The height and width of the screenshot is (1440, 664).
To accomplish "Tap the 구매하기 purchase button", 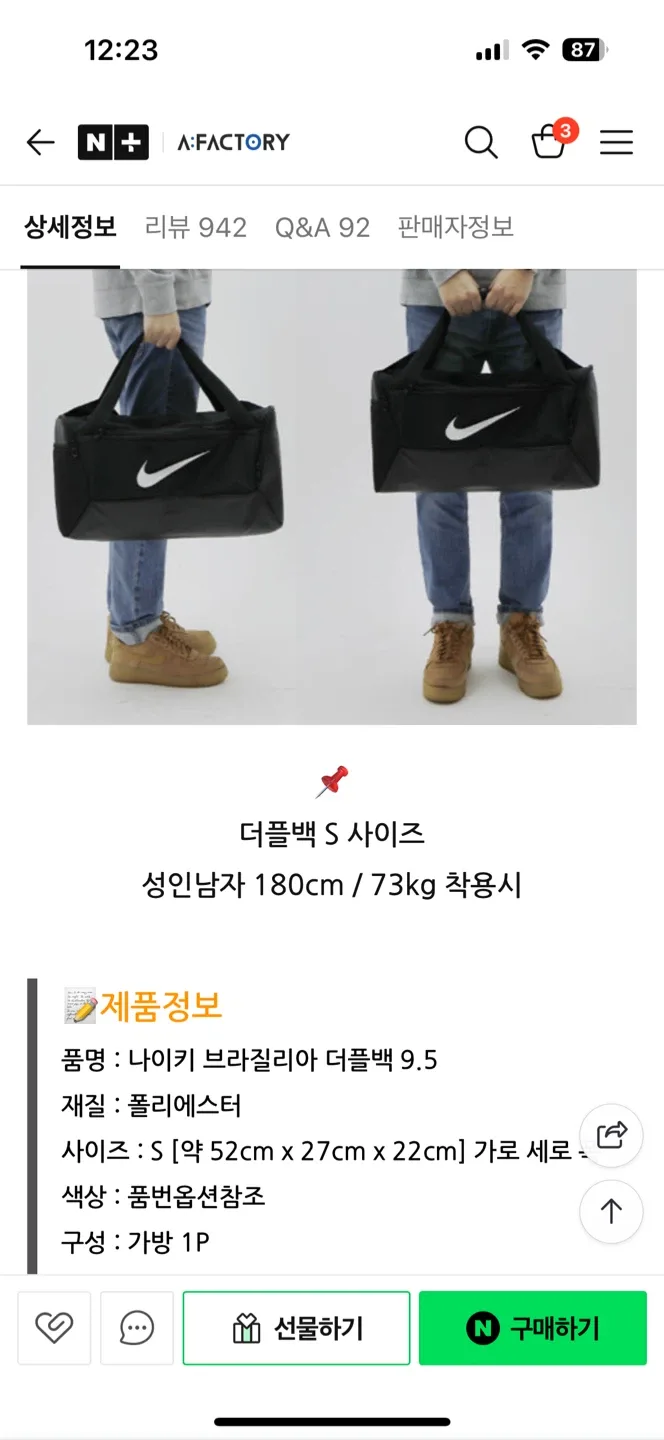I will click(533, 1328).
